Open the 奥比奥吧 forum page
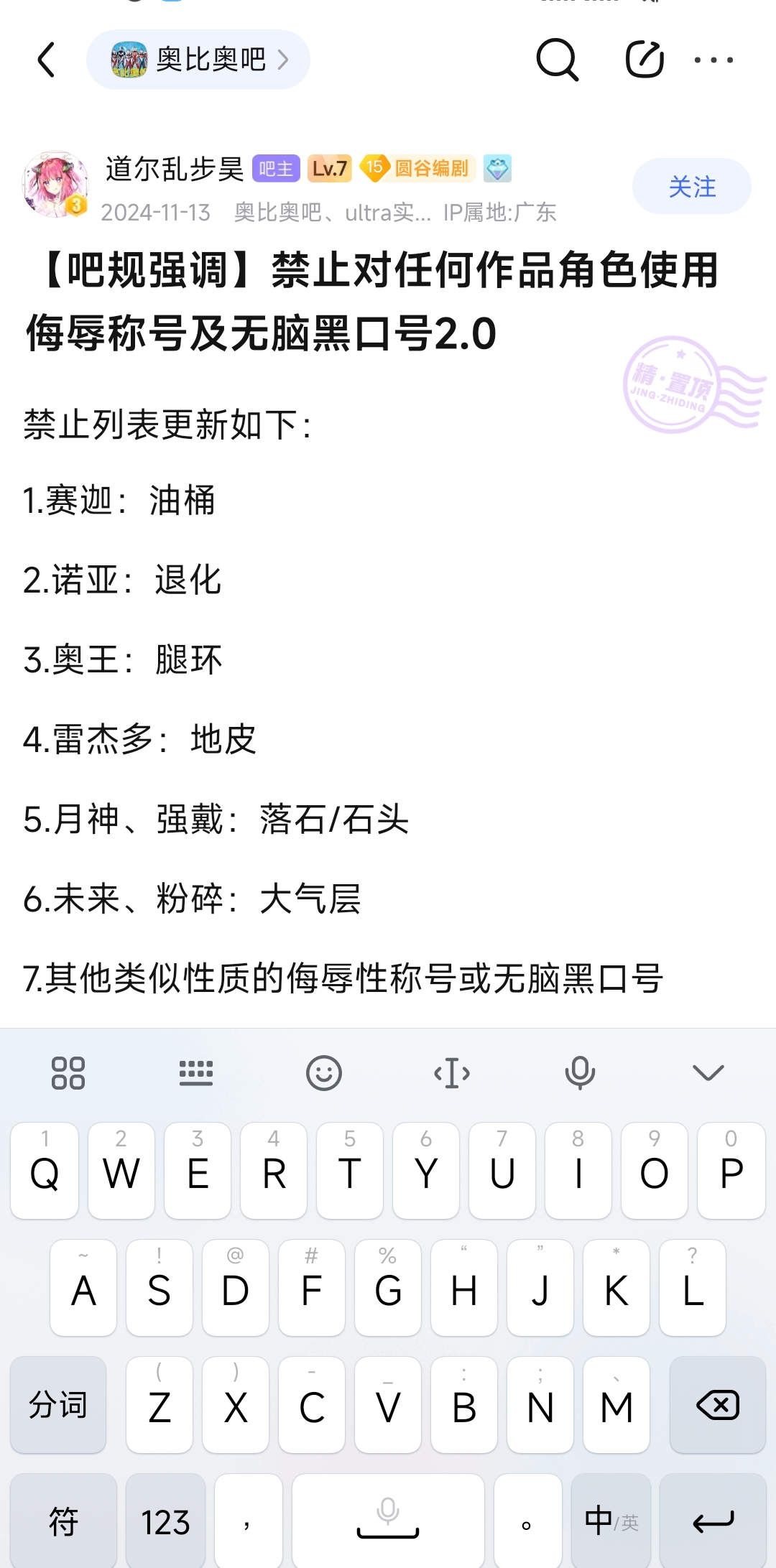This screenshot has height=1568, width=776. (198, 60)
